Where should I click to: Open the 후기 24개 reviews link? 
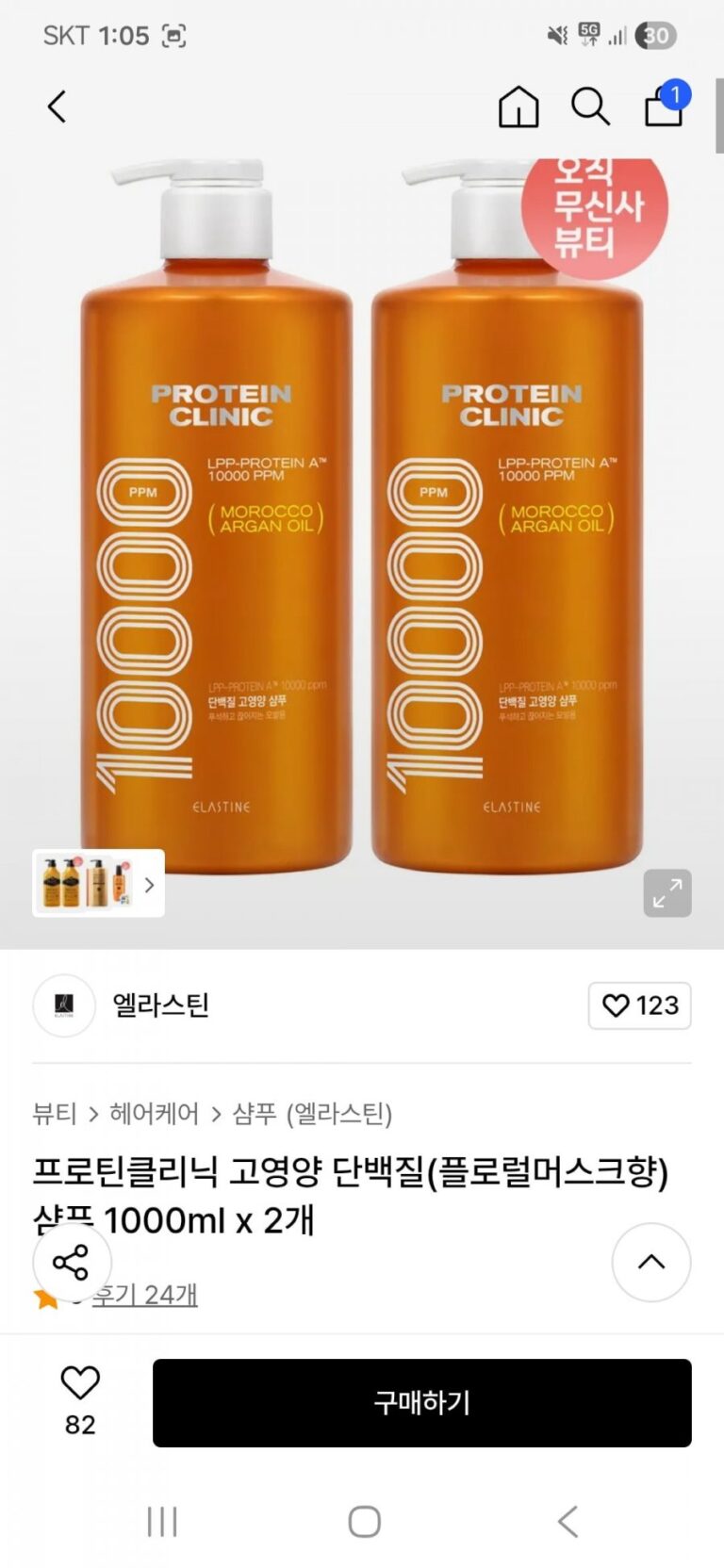pos(144,1295)
